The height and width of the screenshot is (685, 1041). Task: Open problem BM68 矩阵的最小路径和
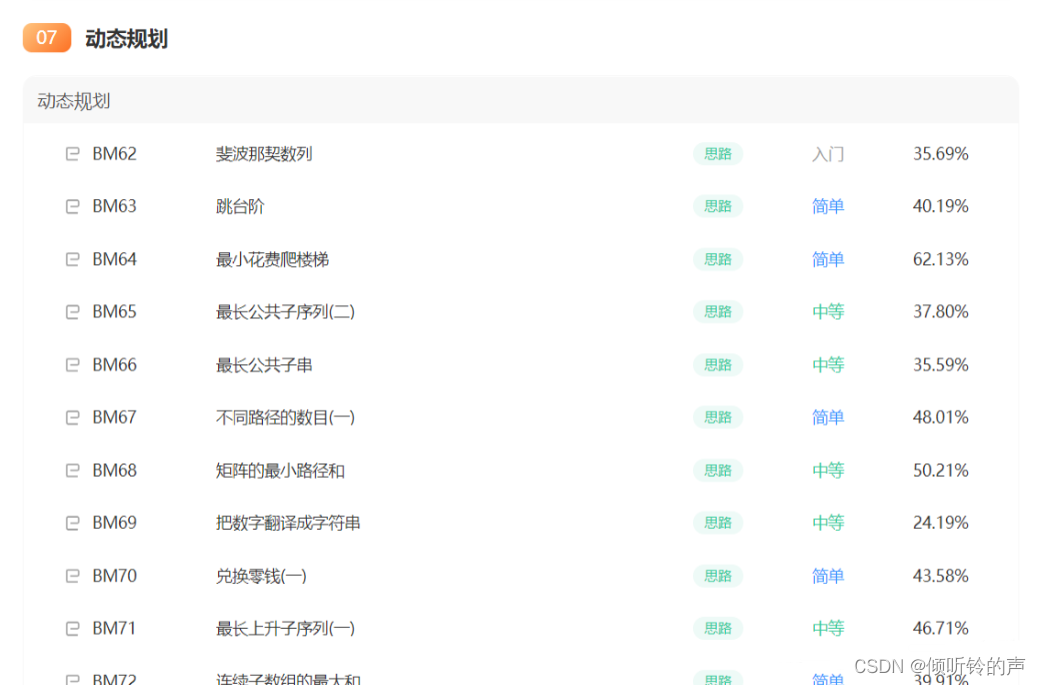tap(280, 471)
